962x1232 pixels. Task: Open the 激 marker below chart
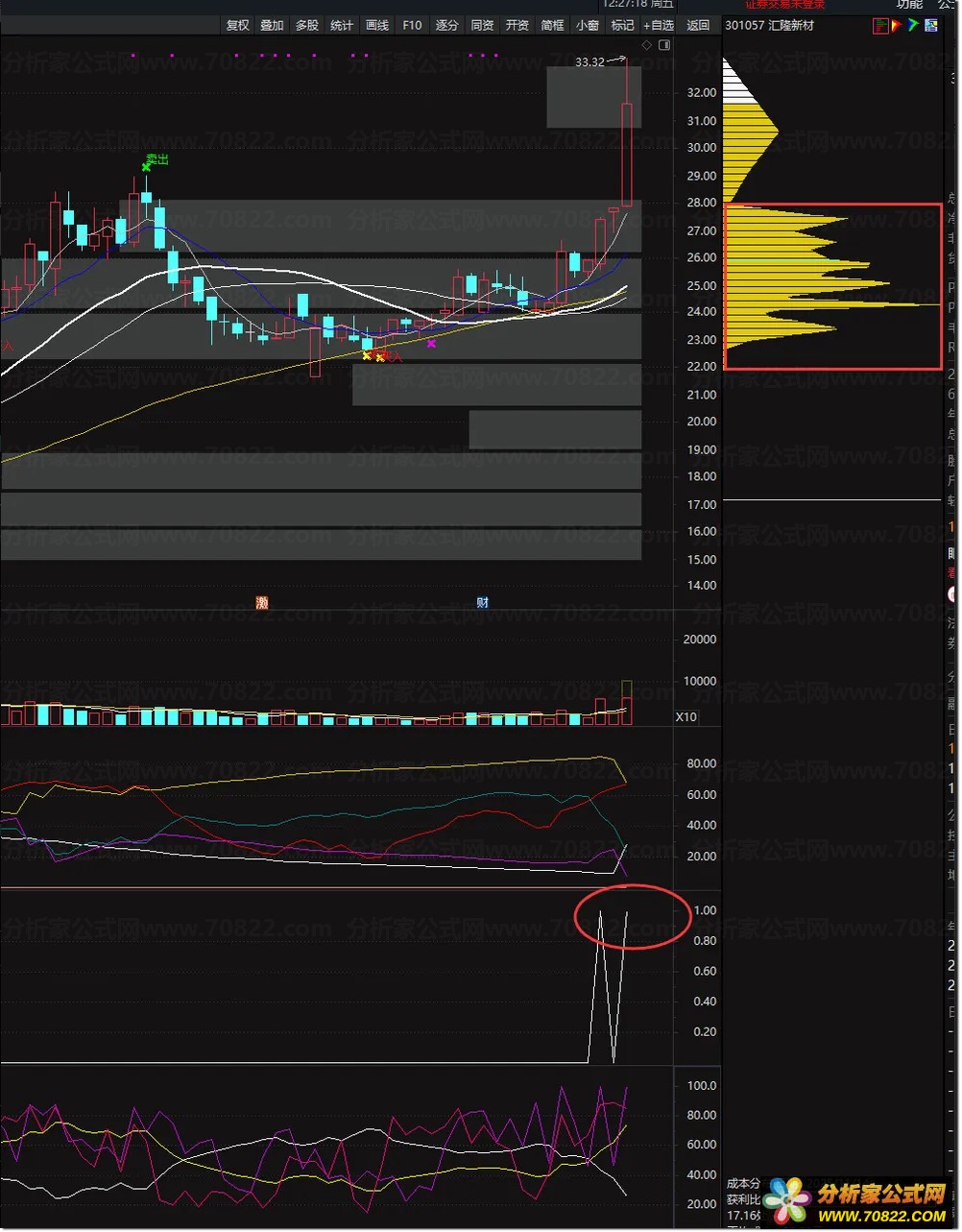coord(262,602)
